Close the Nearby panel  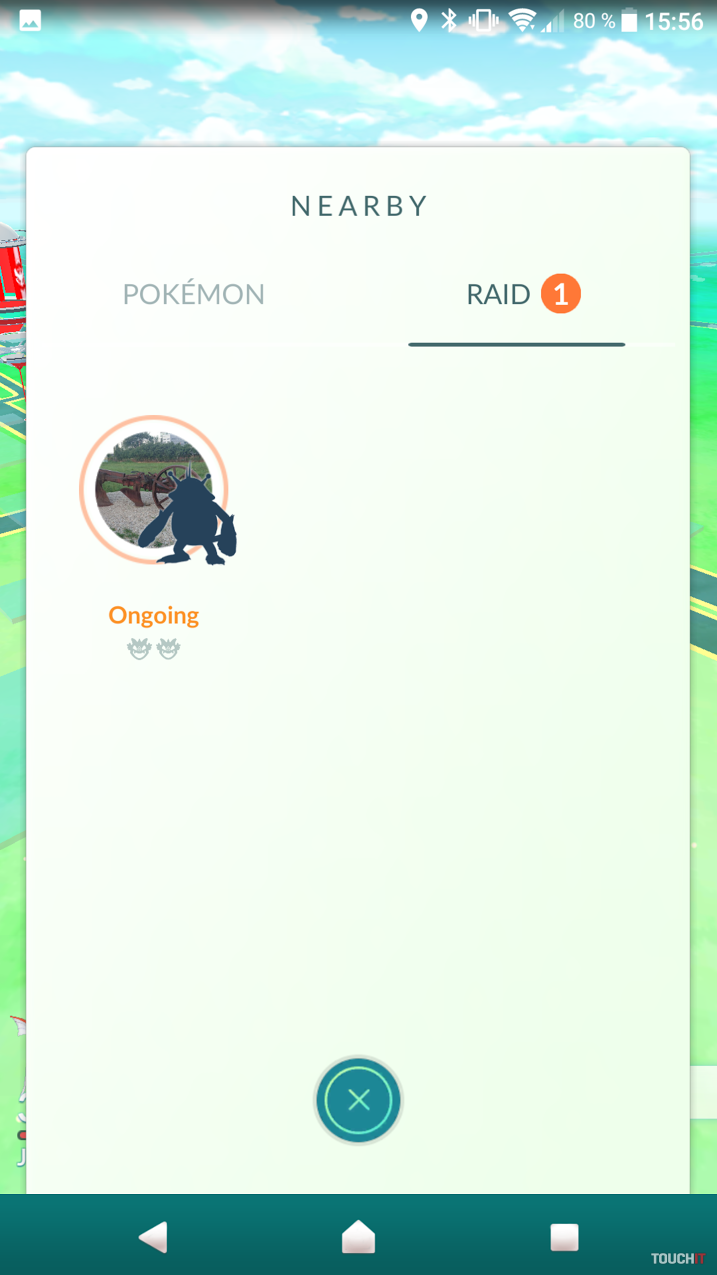(x=358, y=1101)
